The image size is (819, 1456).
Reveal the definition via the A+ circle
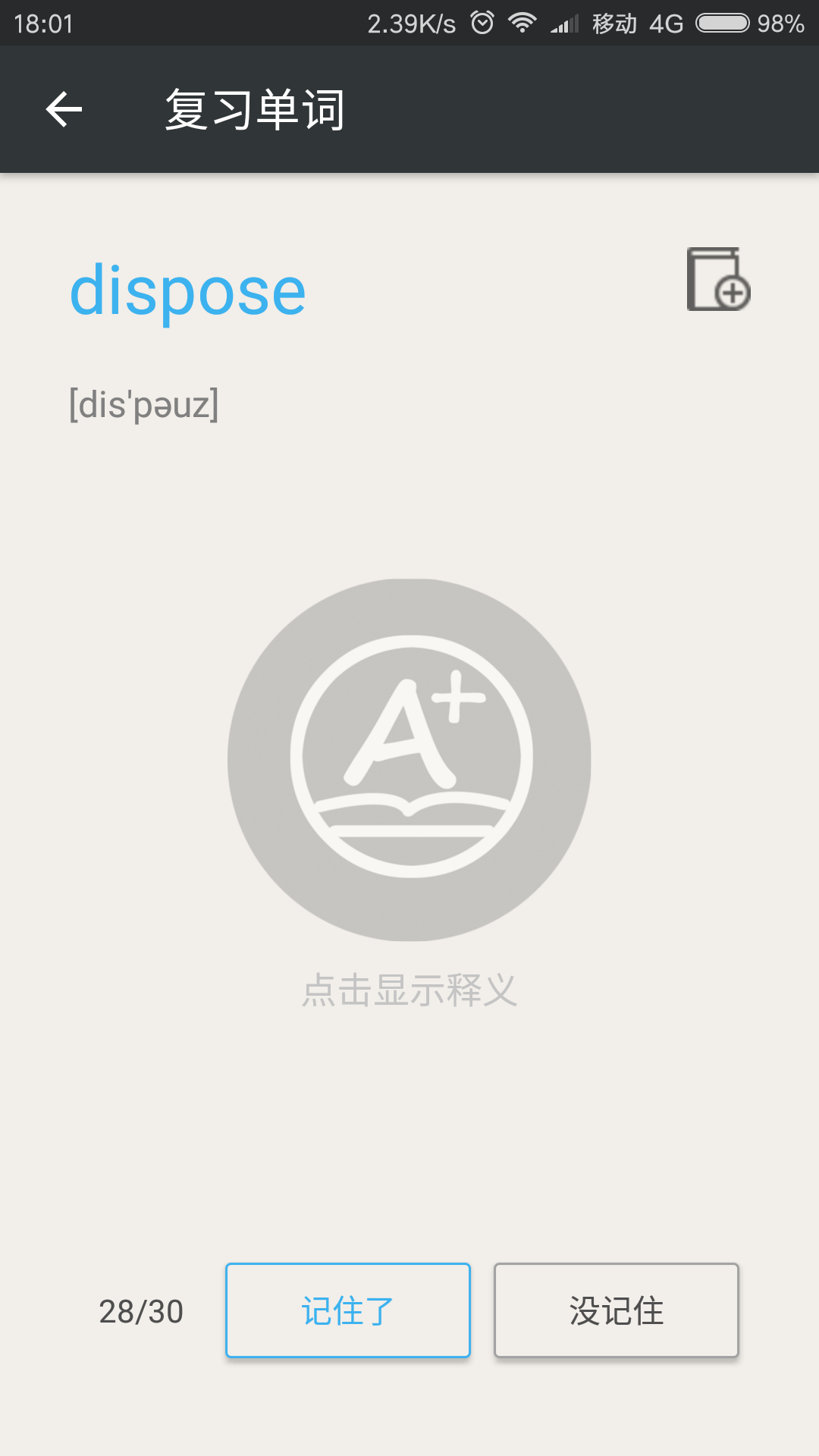409,760
